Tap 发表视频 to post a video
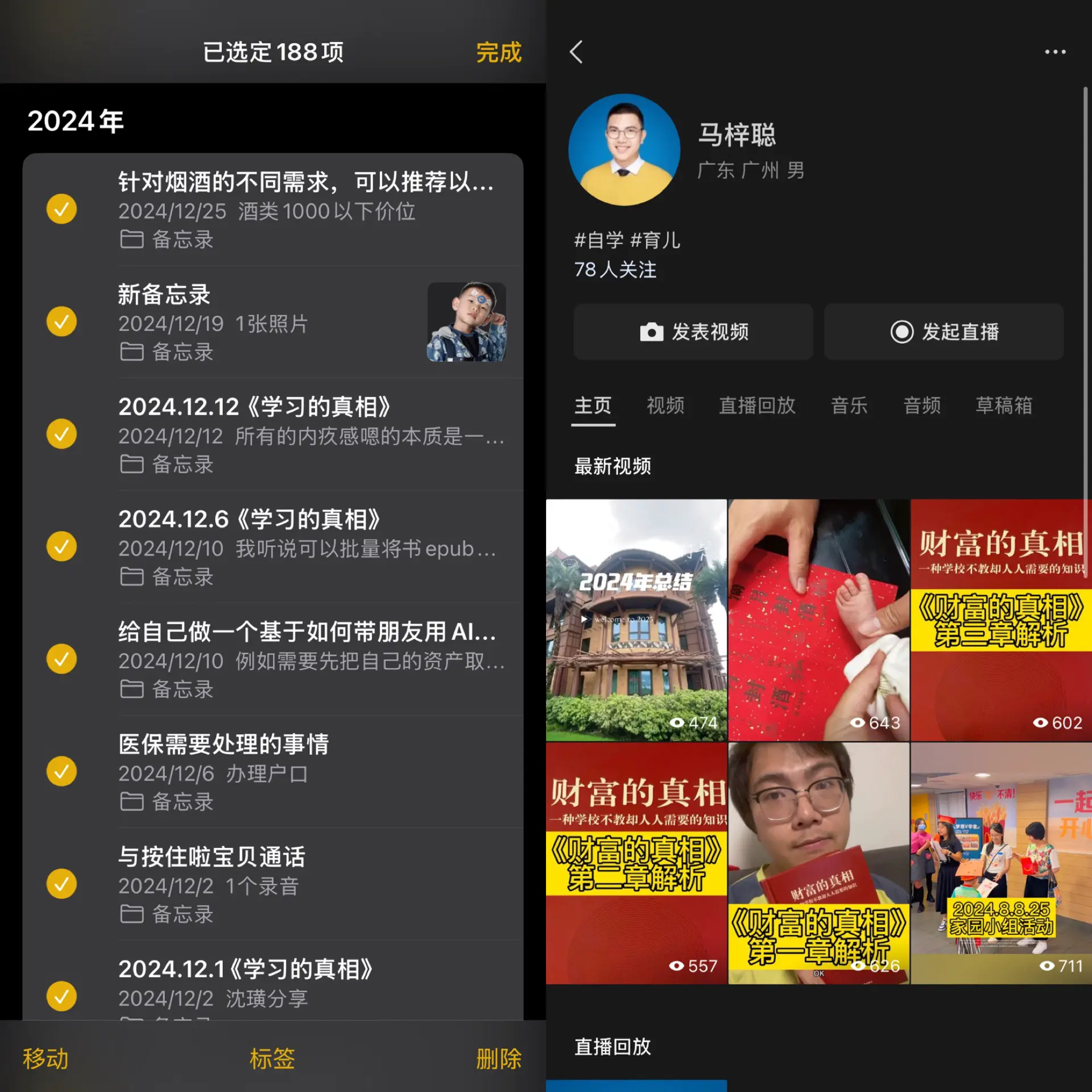Screen dimensions: 1092x1092 click(x=693, y=332)
